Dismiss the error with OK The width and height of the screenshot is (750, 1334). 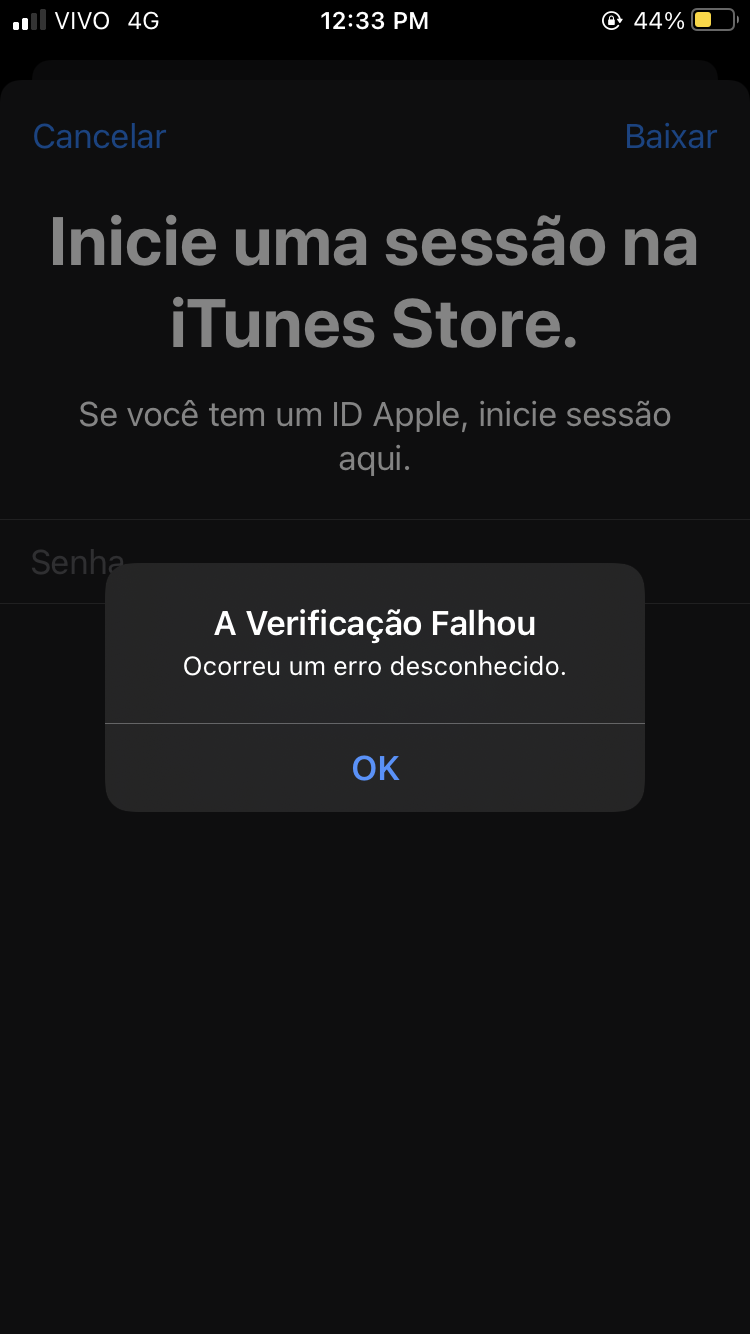[x=375, y=767]
